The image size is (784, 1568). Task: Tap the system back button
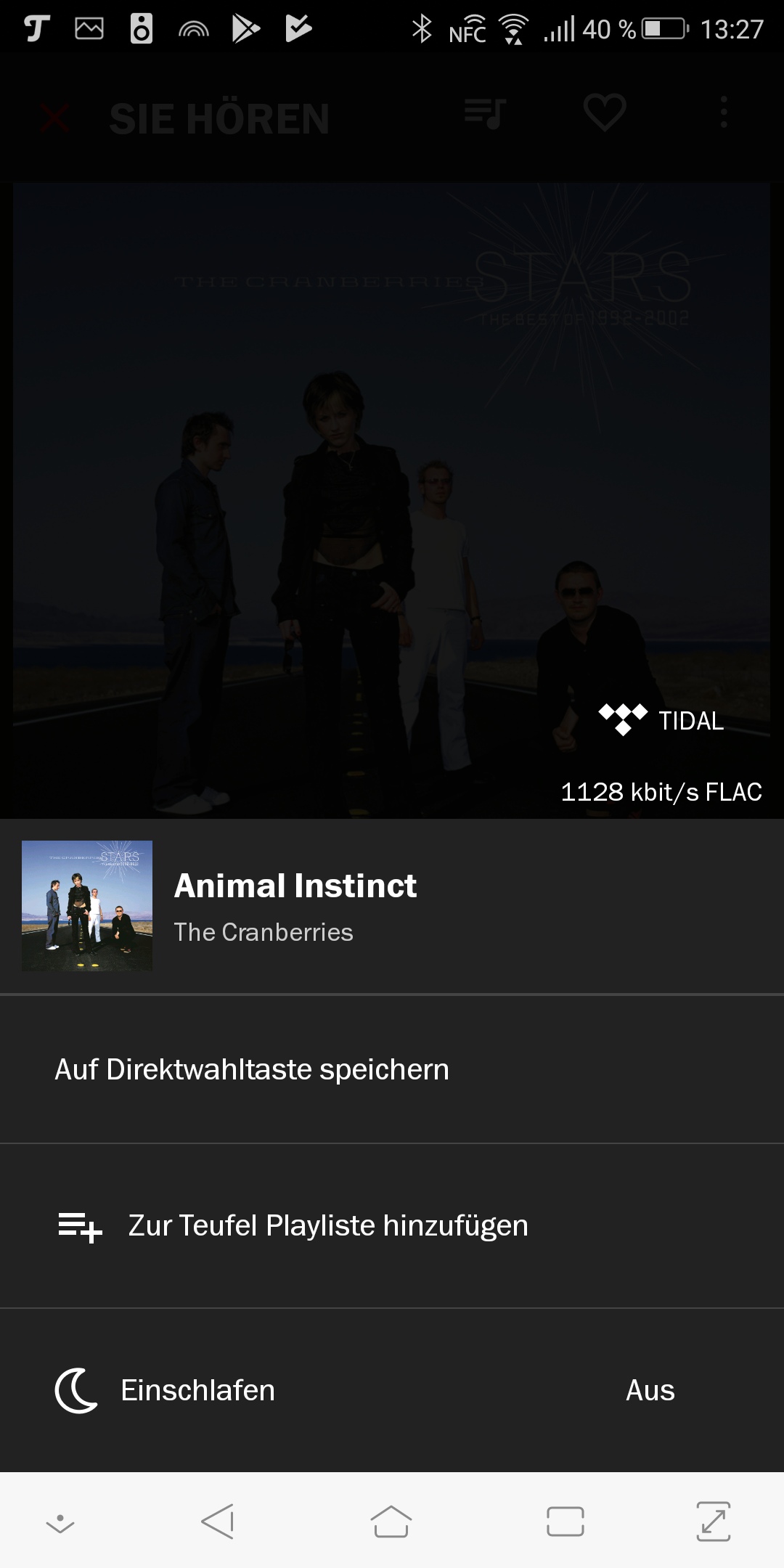coord(218,1521)
